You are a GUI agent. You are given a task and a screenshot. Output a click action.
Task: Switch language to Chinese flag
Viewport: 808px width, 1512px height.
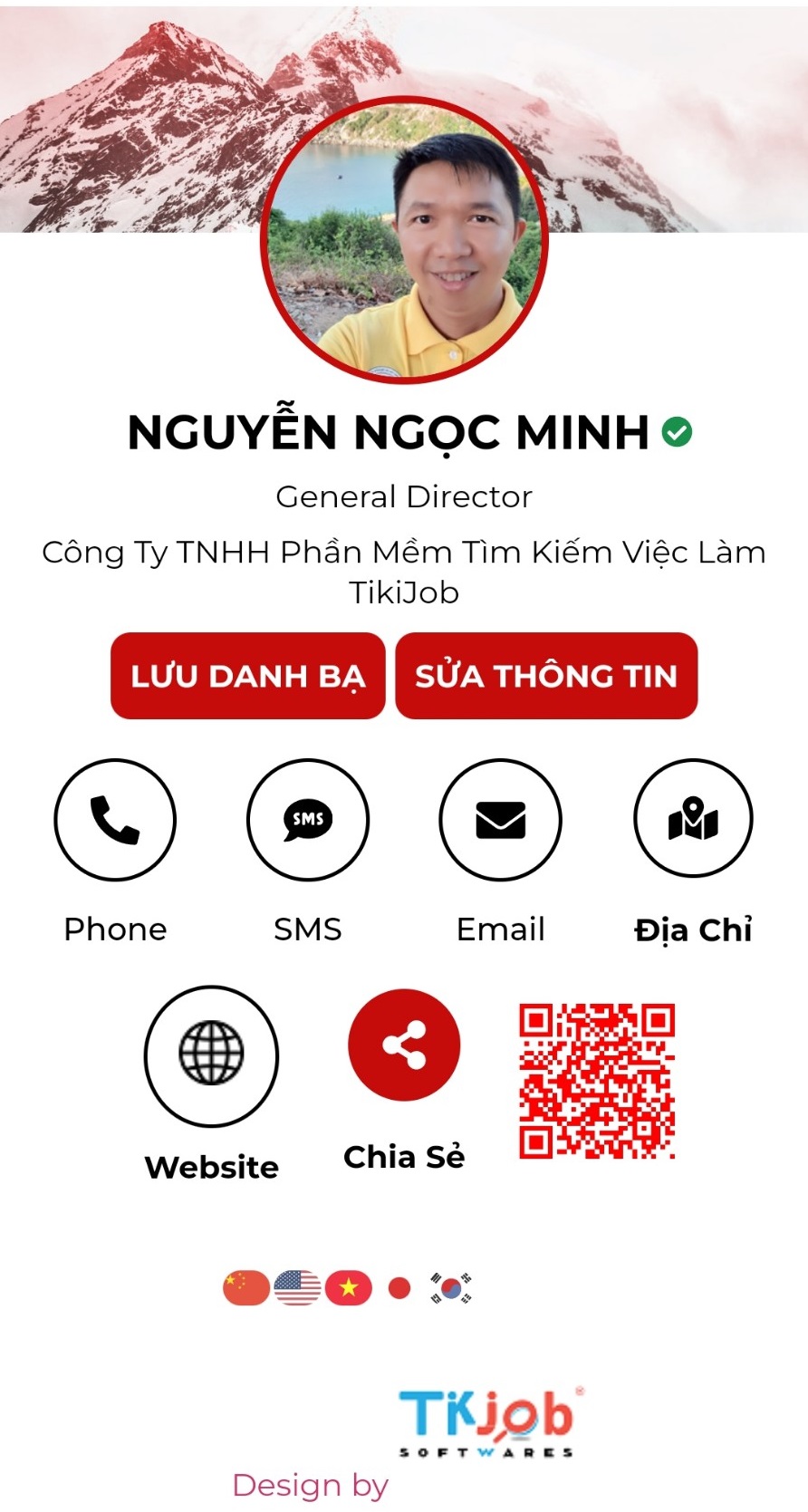245,1287
